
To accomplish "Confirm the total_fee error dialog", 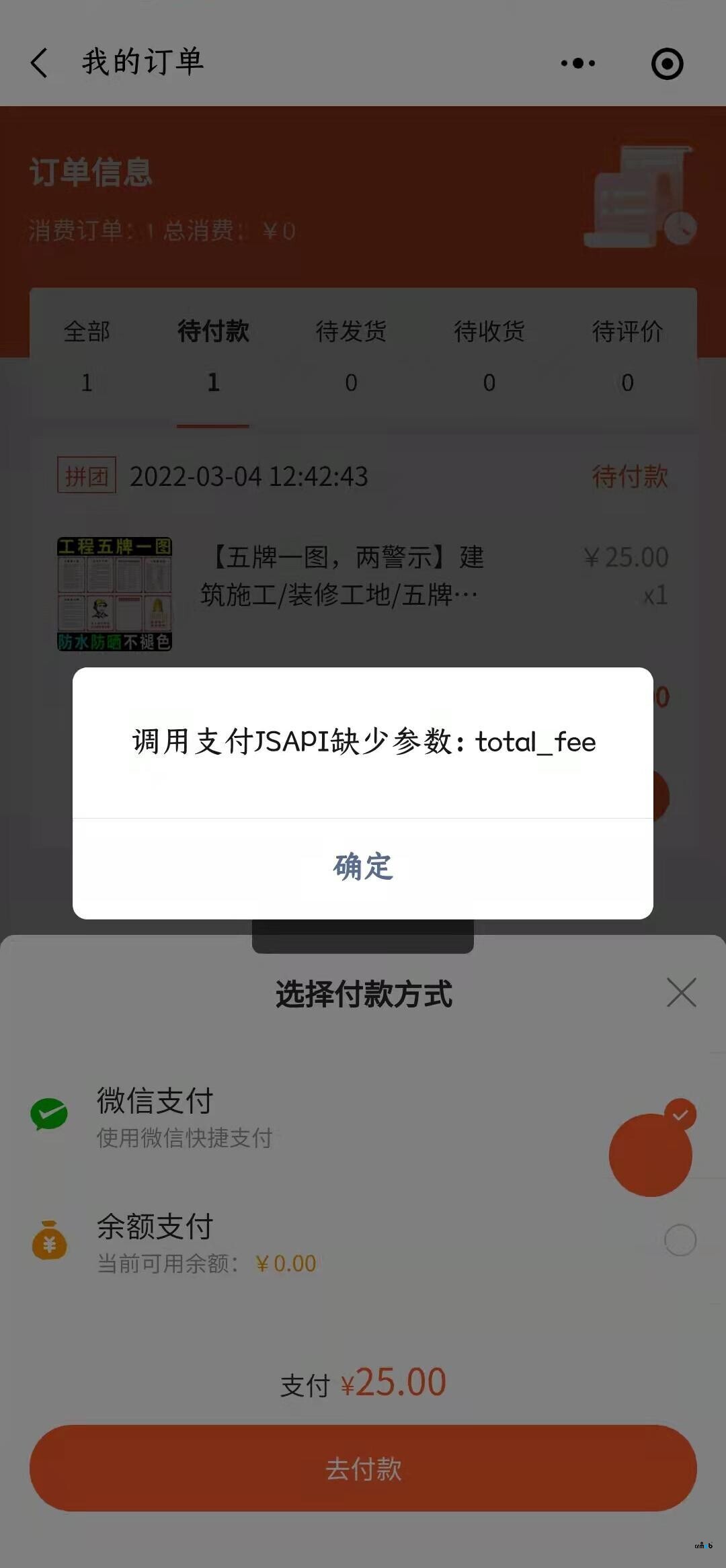I will [x=363, y=867].
